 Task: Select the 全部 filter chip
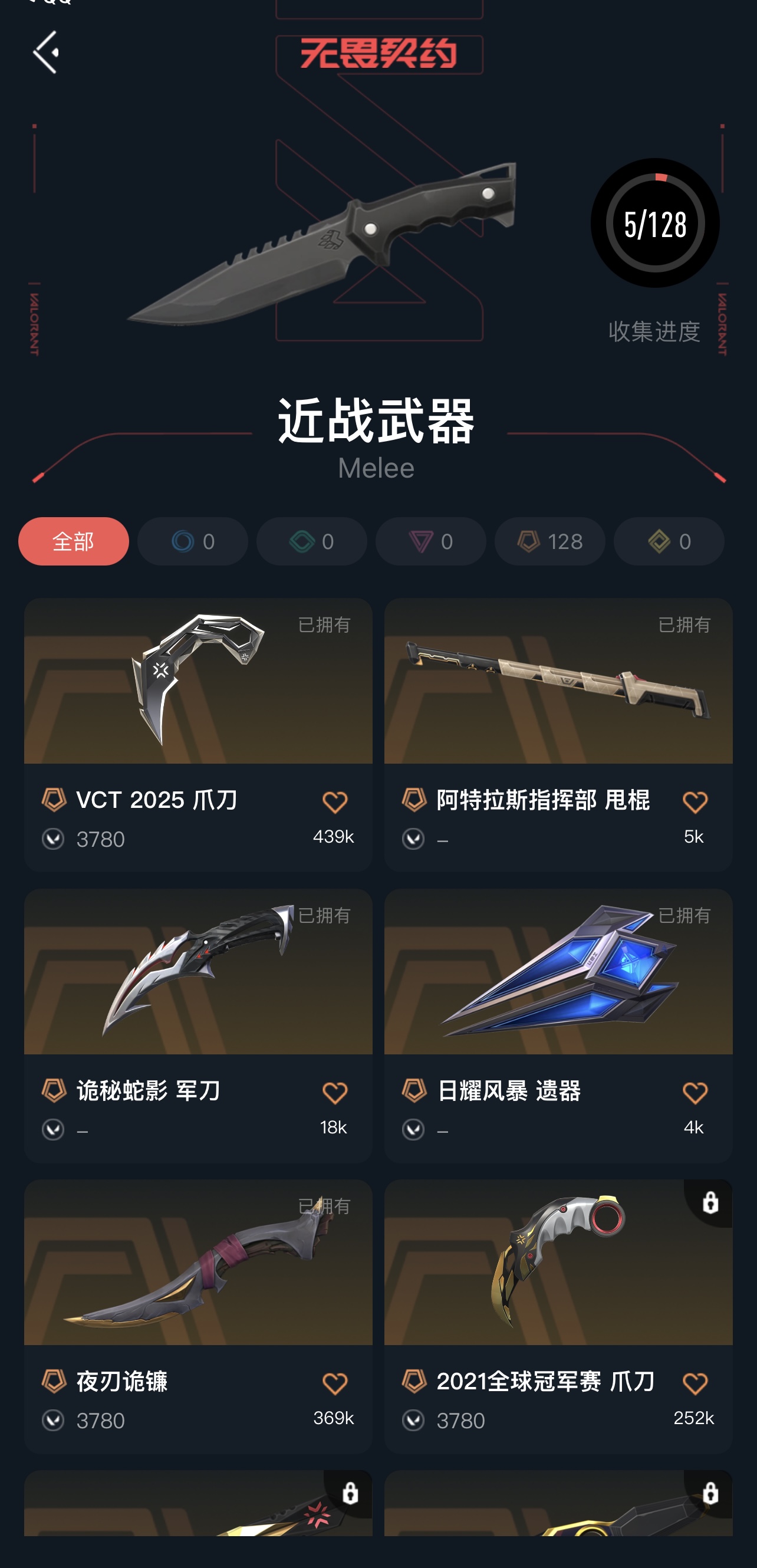click(x=74, y=541)
